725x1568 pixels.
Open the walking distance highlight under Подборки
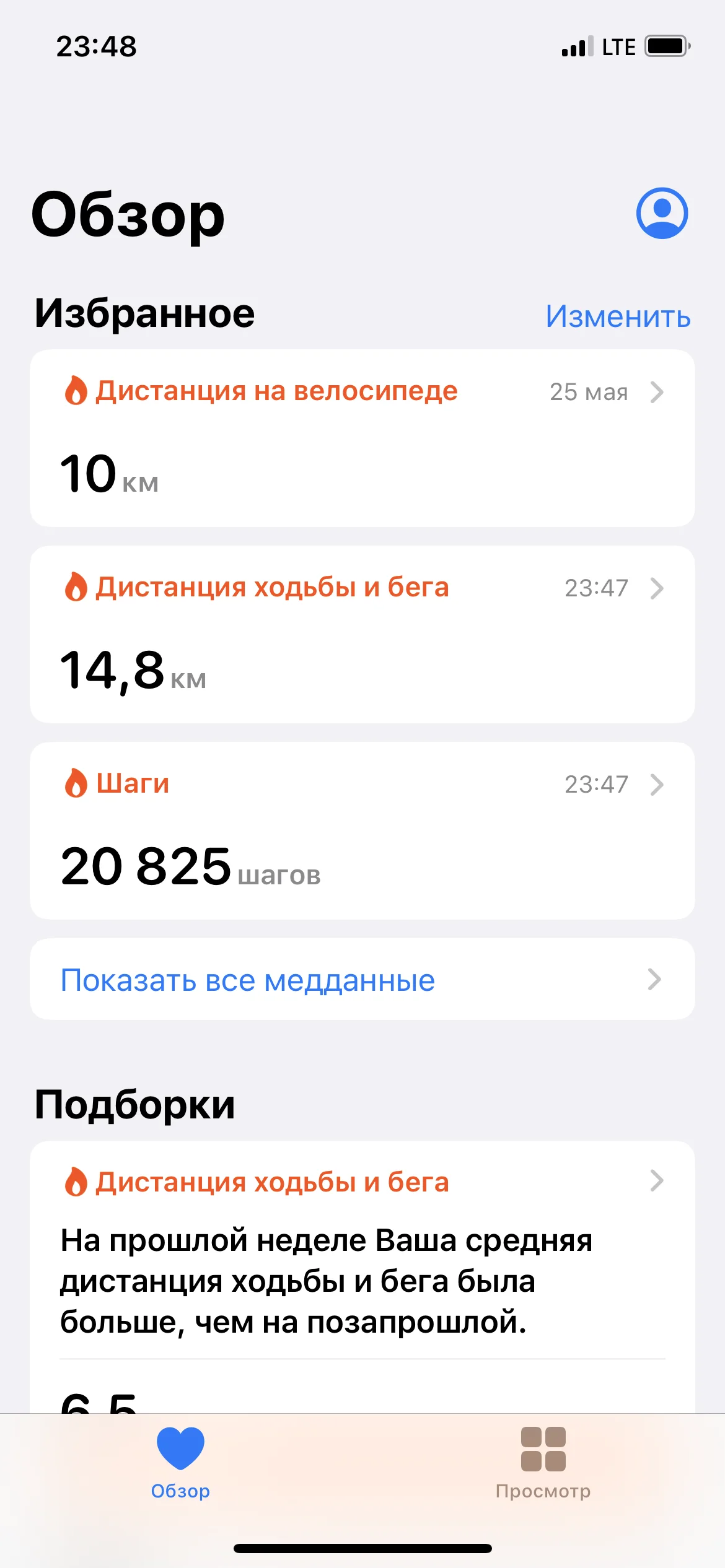(x=362, y=1251)
